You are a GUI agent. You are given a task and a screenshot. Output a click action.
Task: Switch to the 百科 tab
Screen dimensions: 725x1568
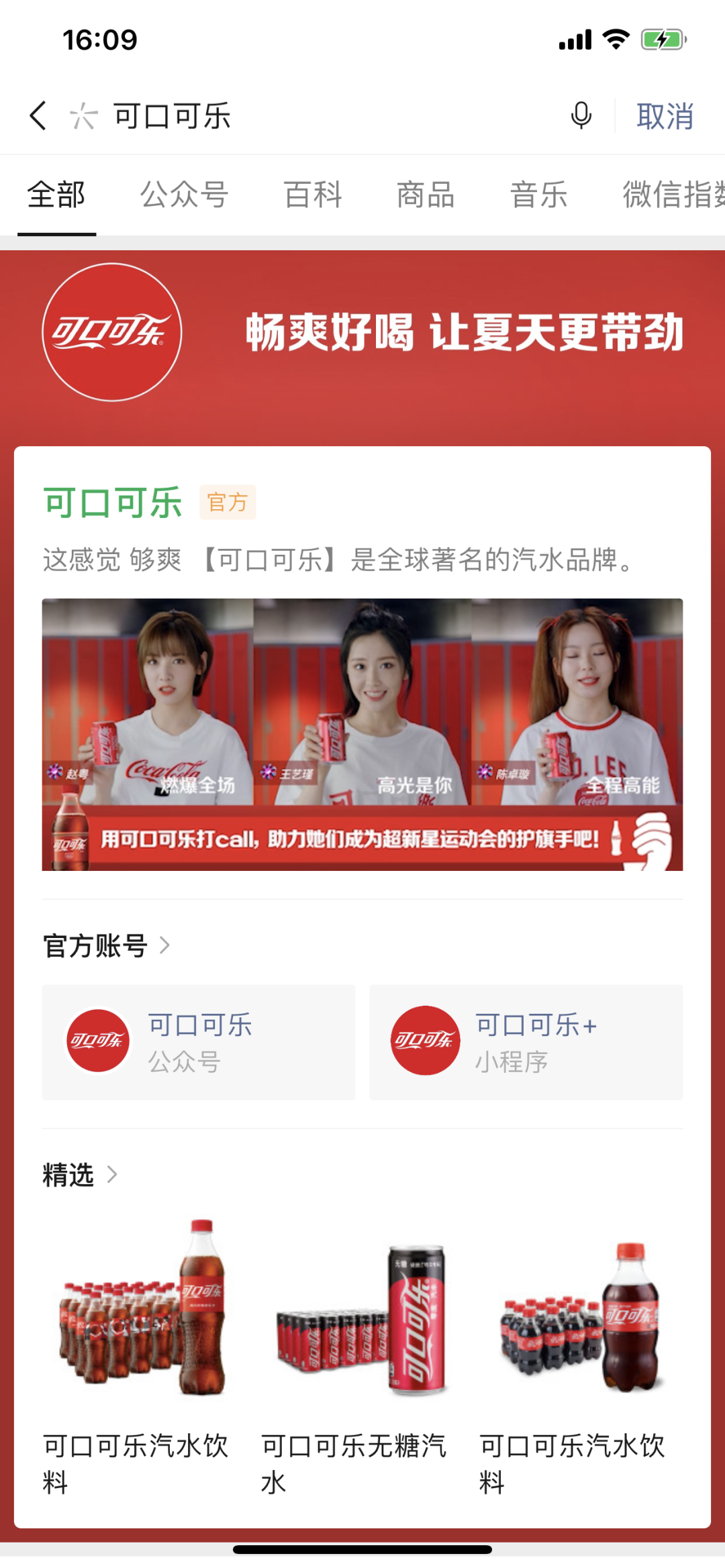tap(313, 195)
